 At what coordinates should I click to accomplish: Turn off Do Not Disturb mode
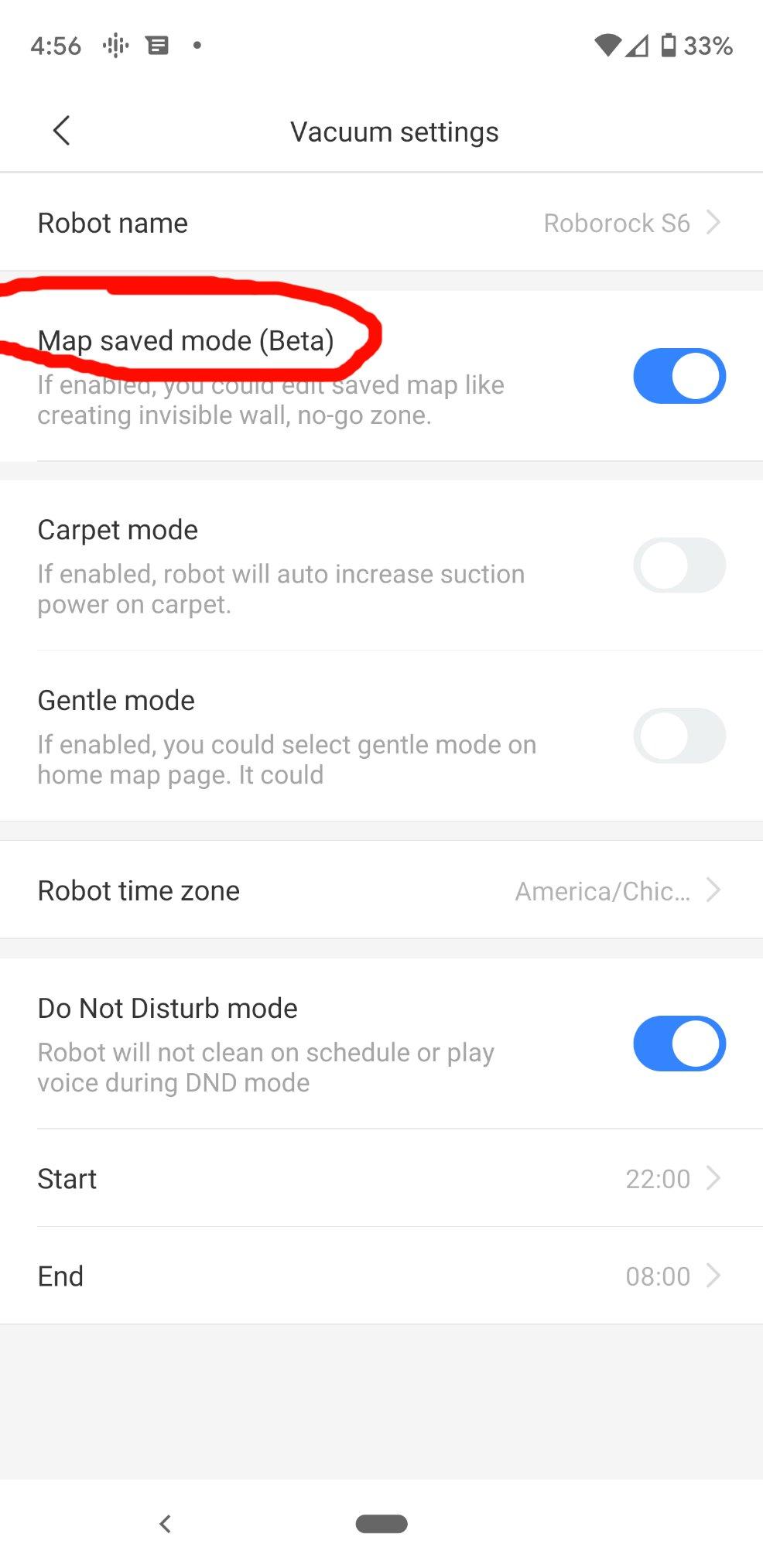tap(679, 1044)
